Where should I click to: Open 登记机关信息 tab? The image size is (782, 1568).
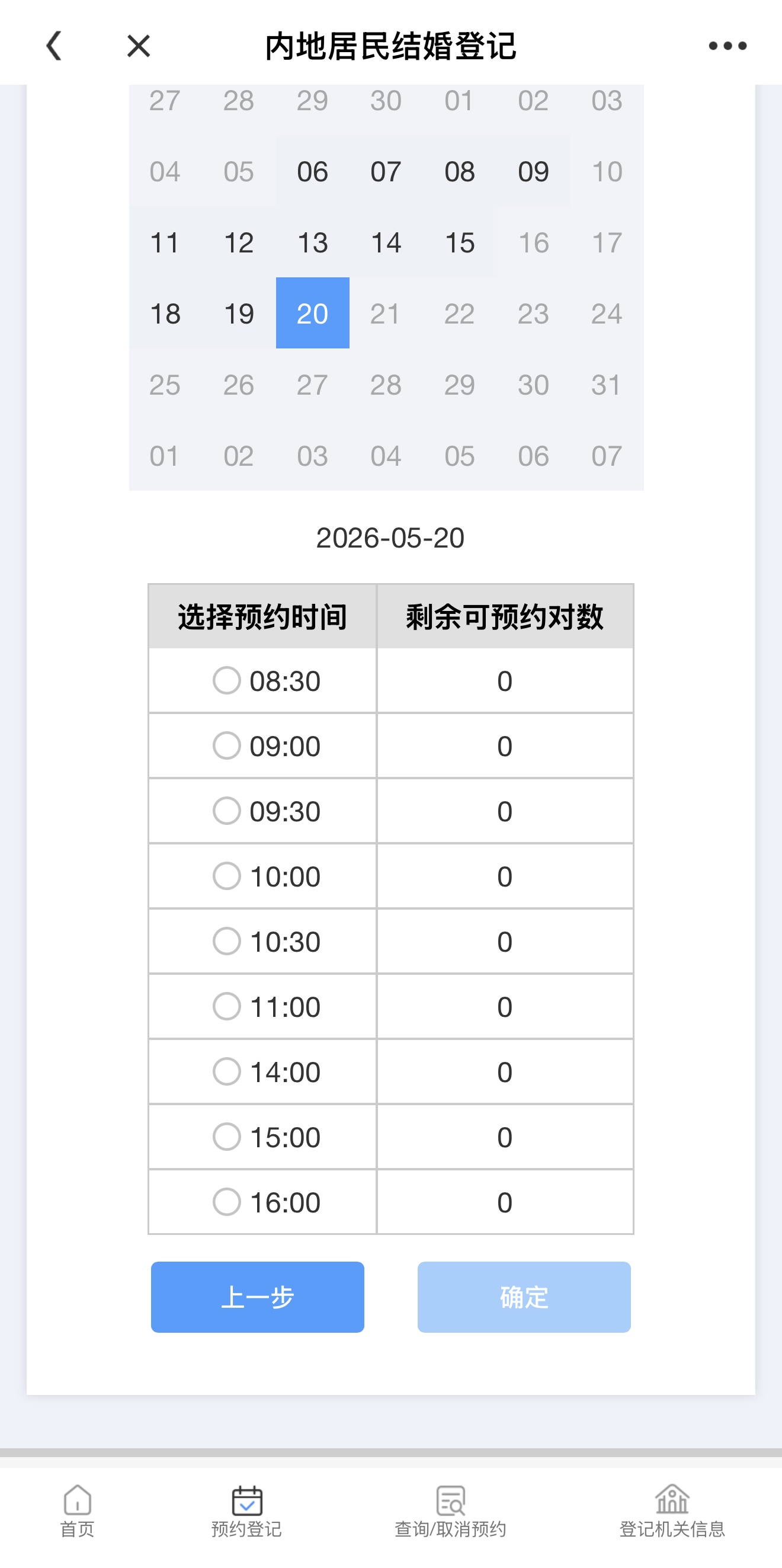tap(672, 1511)
